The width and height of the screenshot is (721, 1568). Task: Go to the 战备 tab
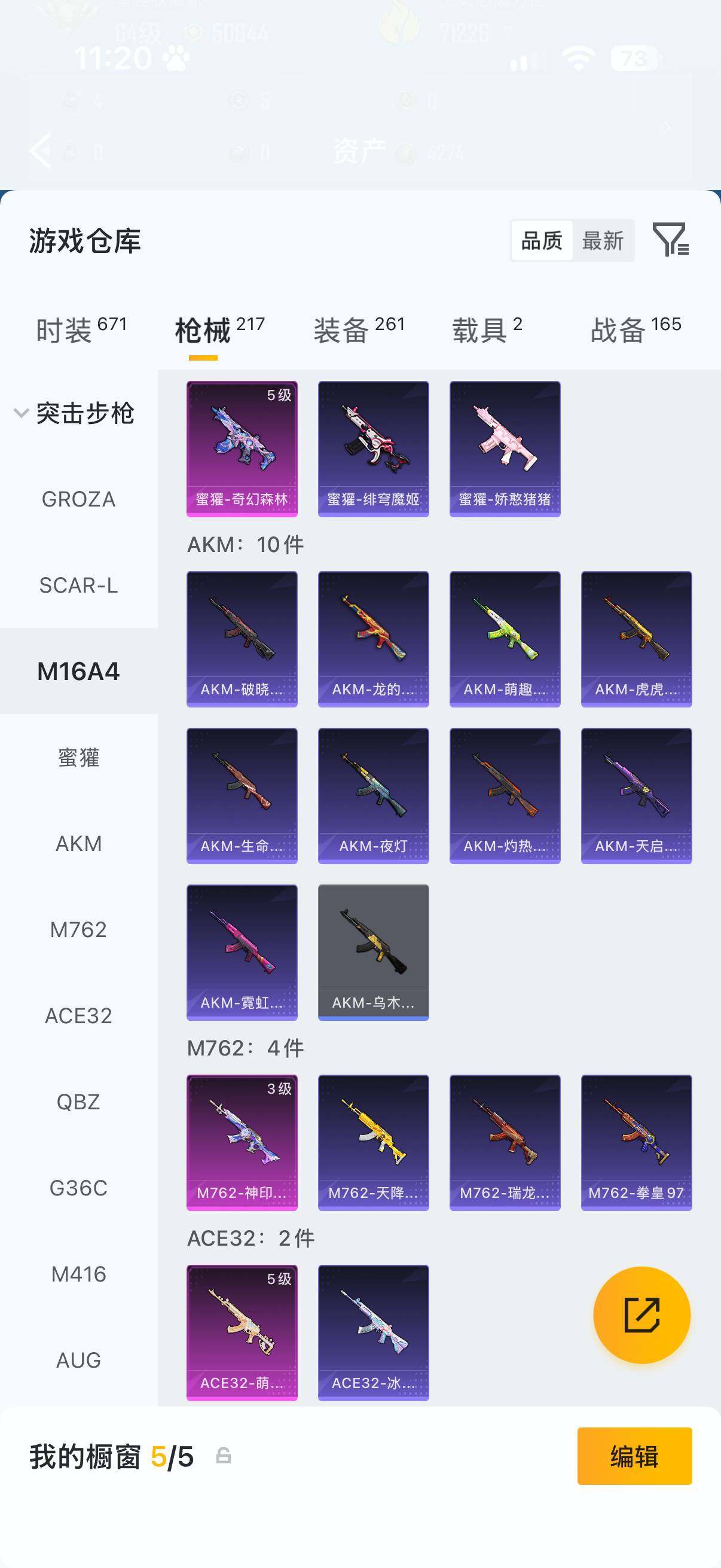click(636, 330)
